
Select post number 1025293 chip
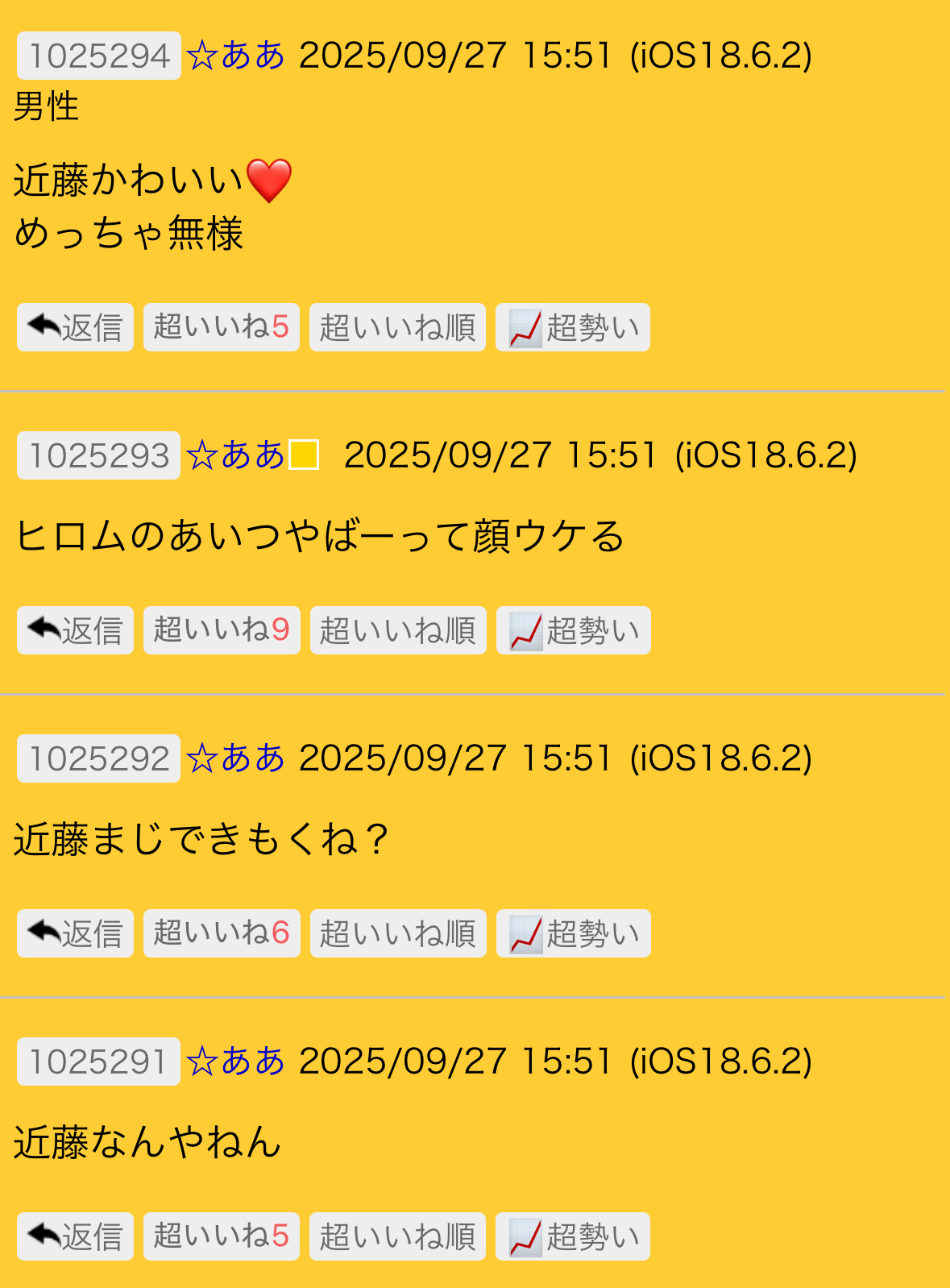(98, 455)
